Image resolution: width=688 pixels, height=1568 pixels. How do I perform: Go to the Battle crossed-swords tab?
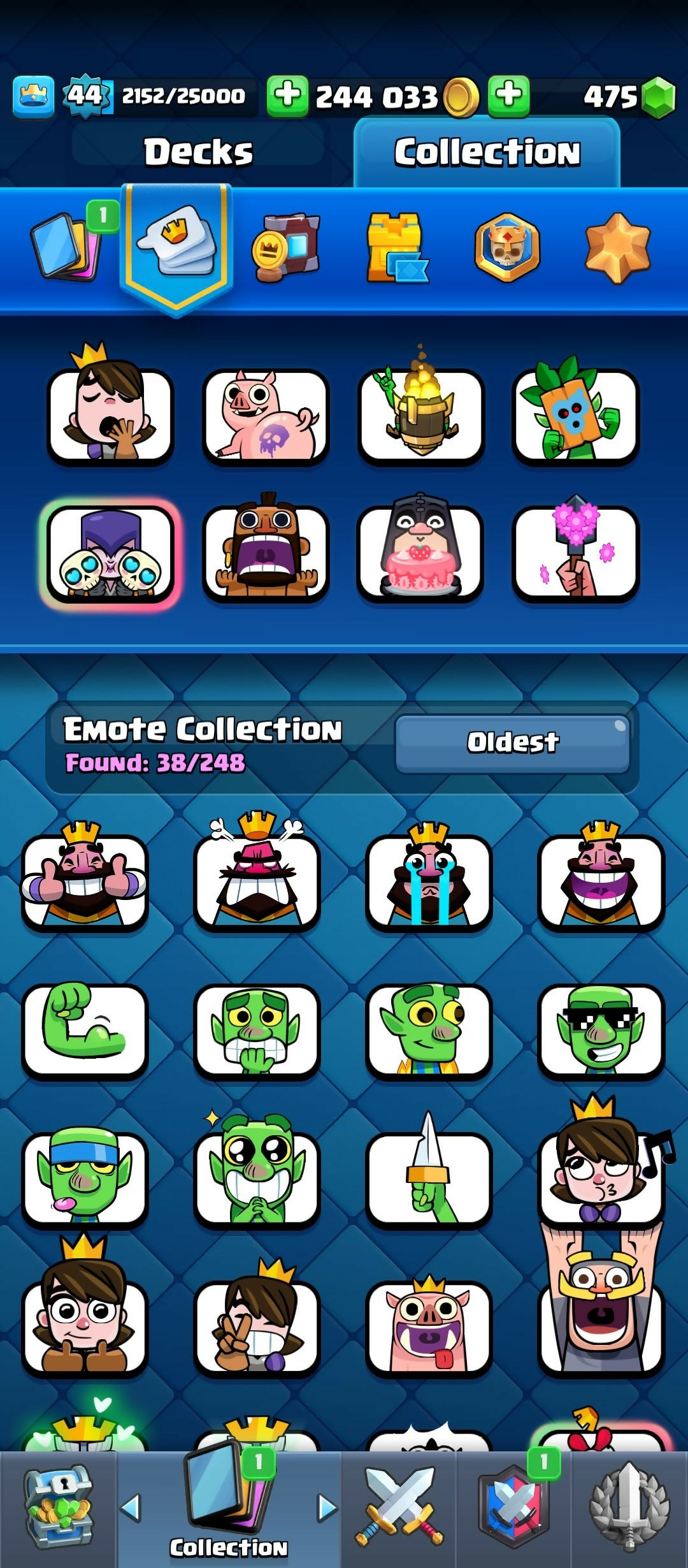[x=399, y=1506]
